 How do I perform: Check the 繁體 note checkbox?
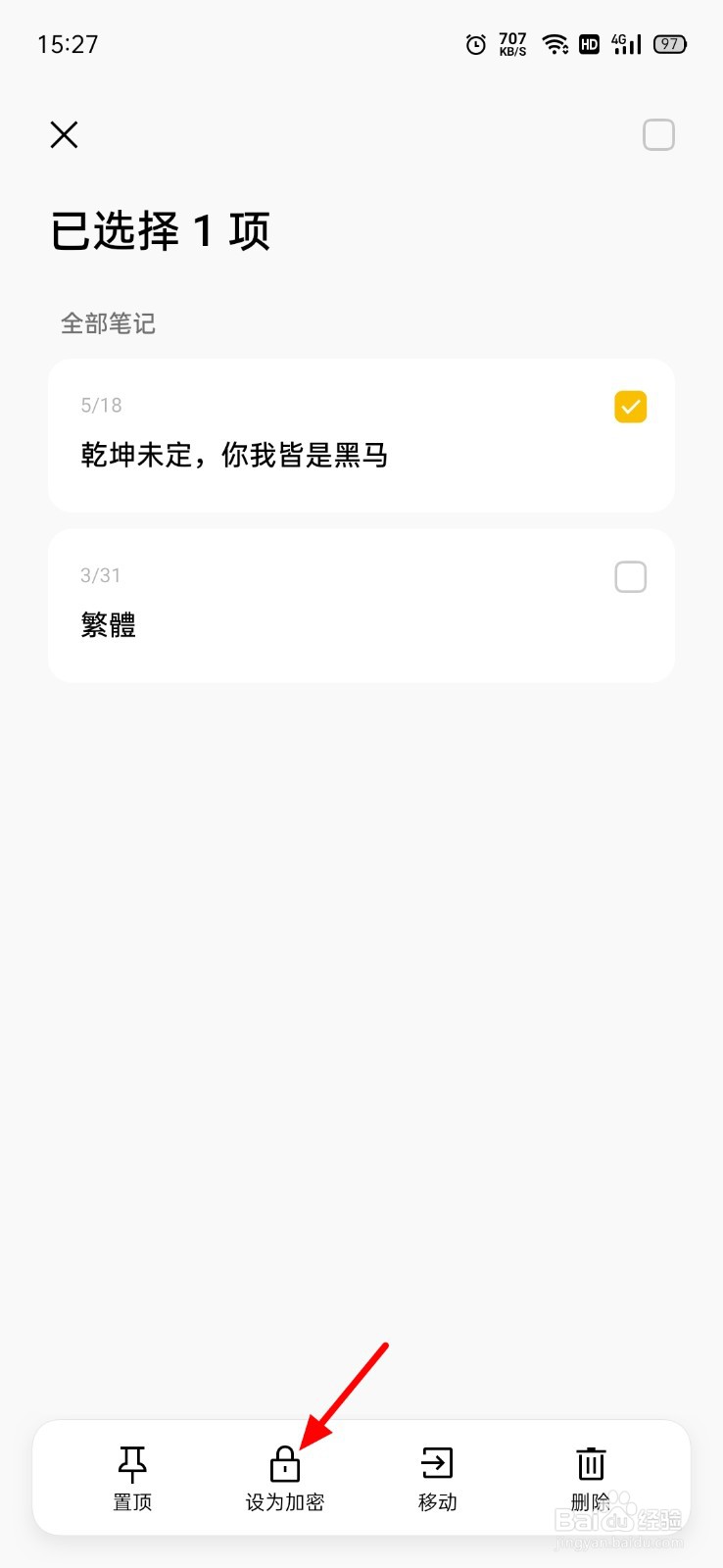[630, 577]
